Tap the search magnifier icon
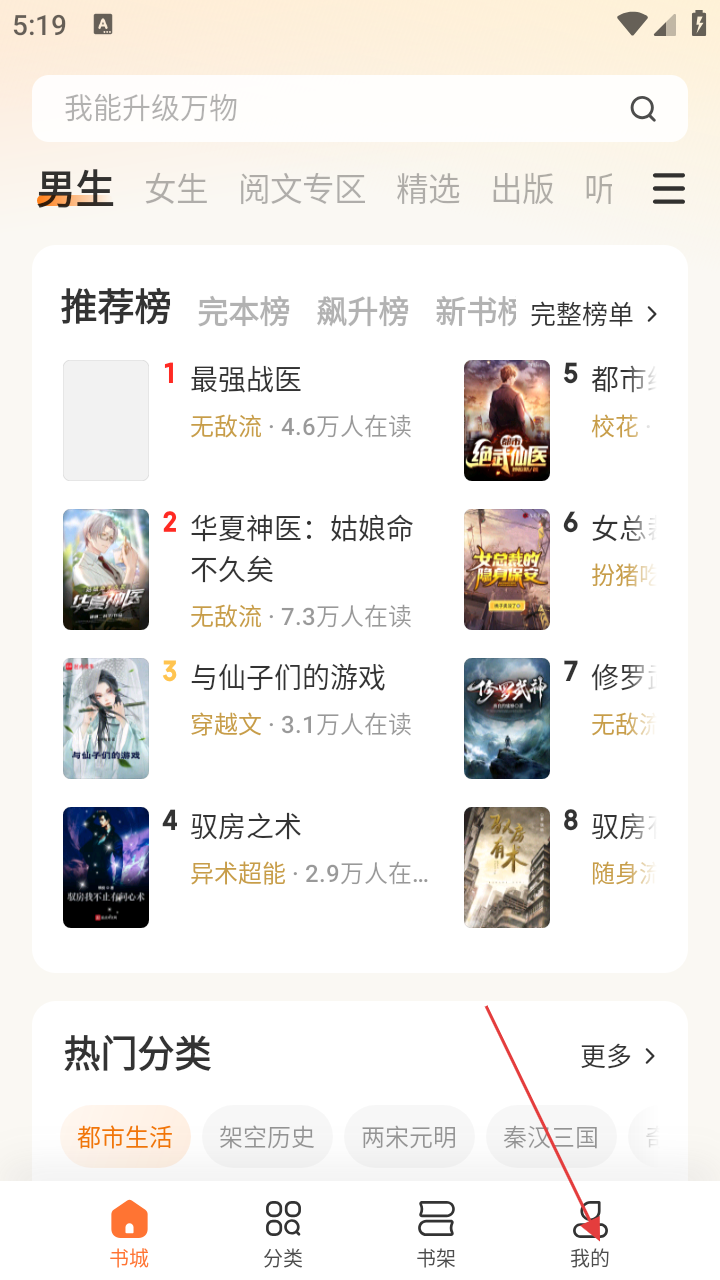The height and width of the screenshot is (1280, 720). pos(643,108)
